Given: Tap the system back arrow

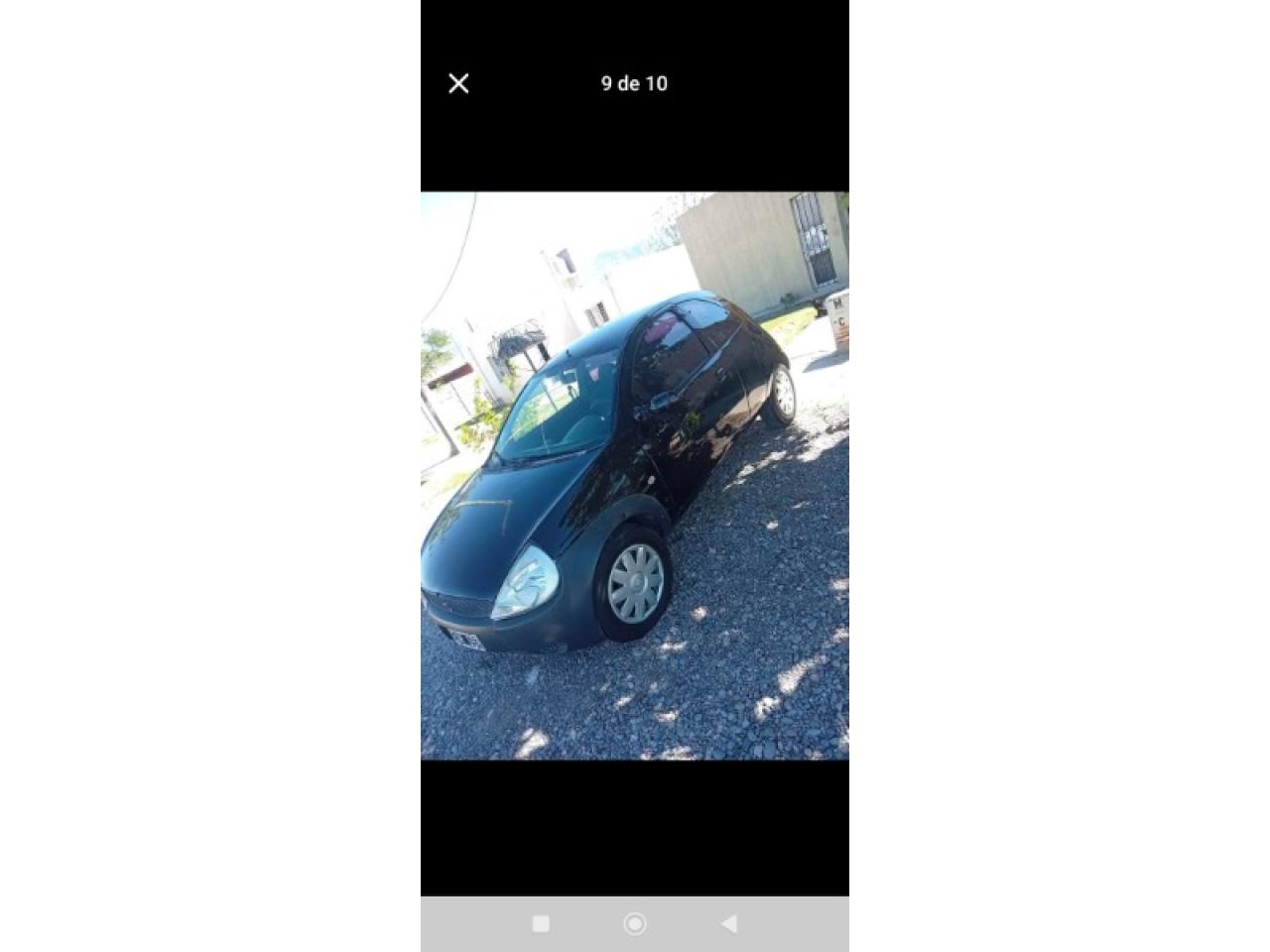Looking at the screenshot, I should (x=729, y=924).
